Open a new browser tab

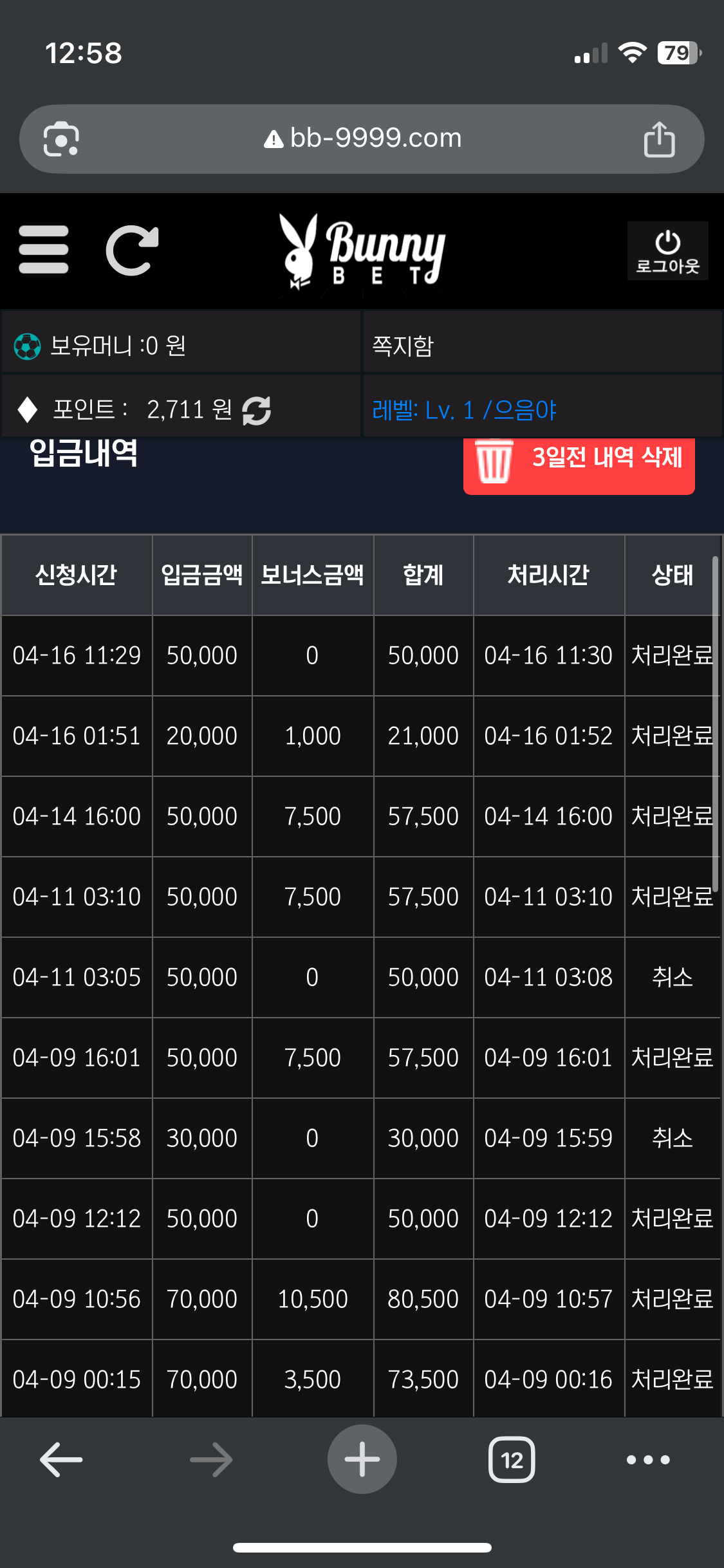(x=362, y=1459)
